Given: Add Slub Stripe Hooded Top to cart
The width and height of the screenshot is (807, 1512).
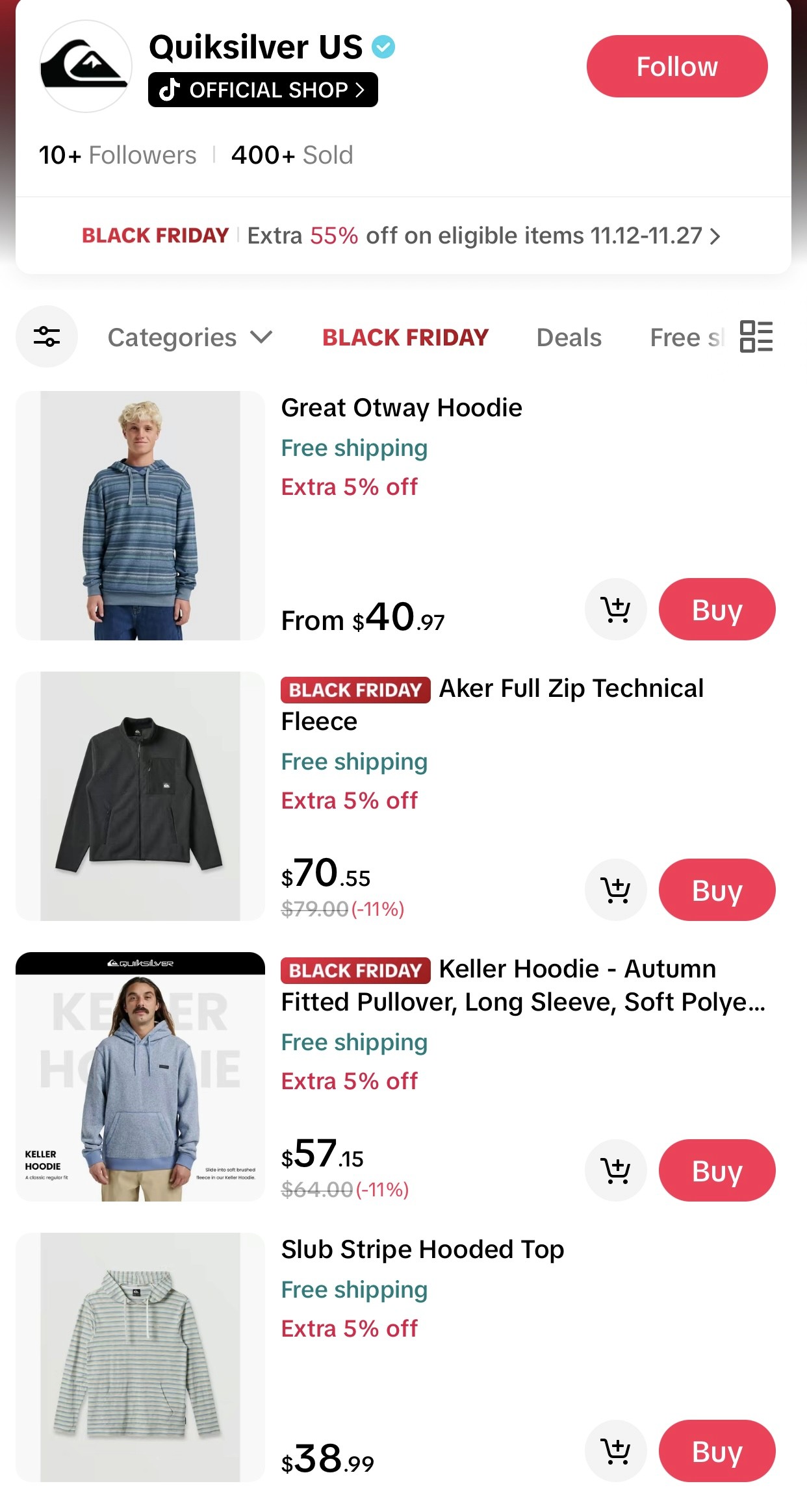Looking at the screenshot, I should 615,1450.
